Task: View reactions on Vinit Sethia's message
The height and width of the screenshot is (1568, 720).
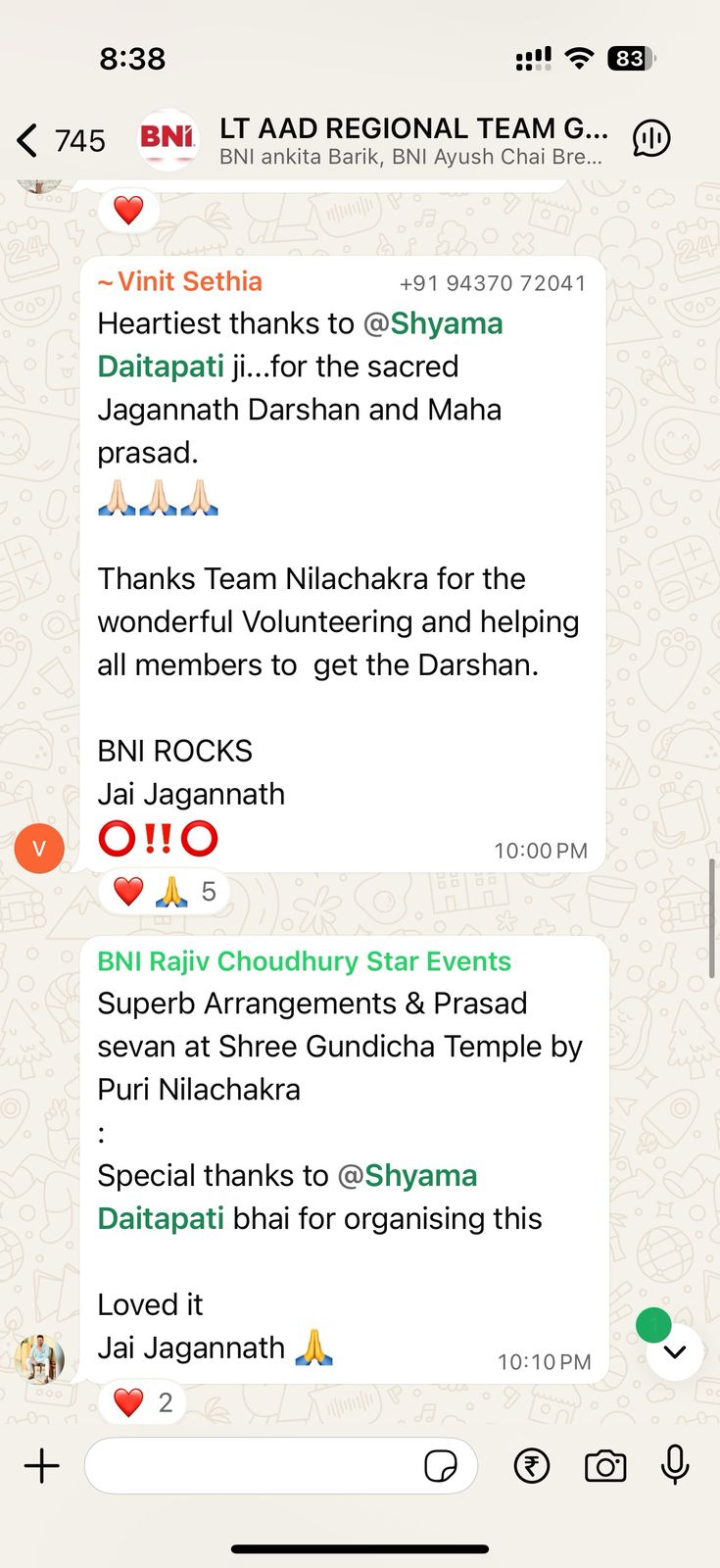Action: [164, 892]
